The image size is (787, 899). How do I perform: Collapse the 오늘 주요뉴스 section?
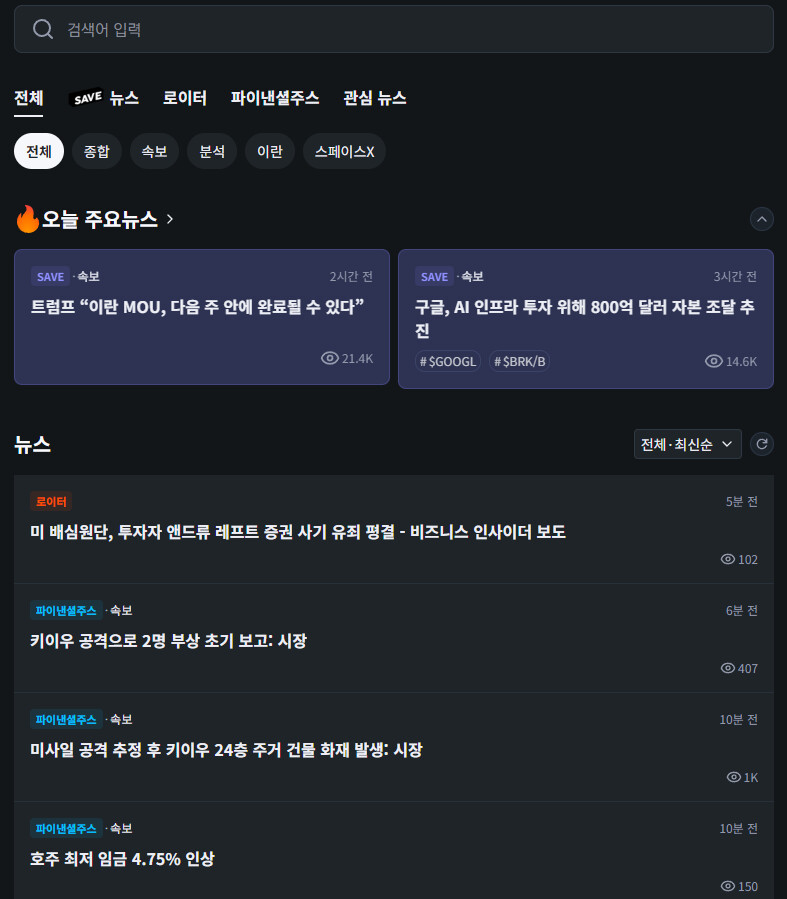[762, 219]
